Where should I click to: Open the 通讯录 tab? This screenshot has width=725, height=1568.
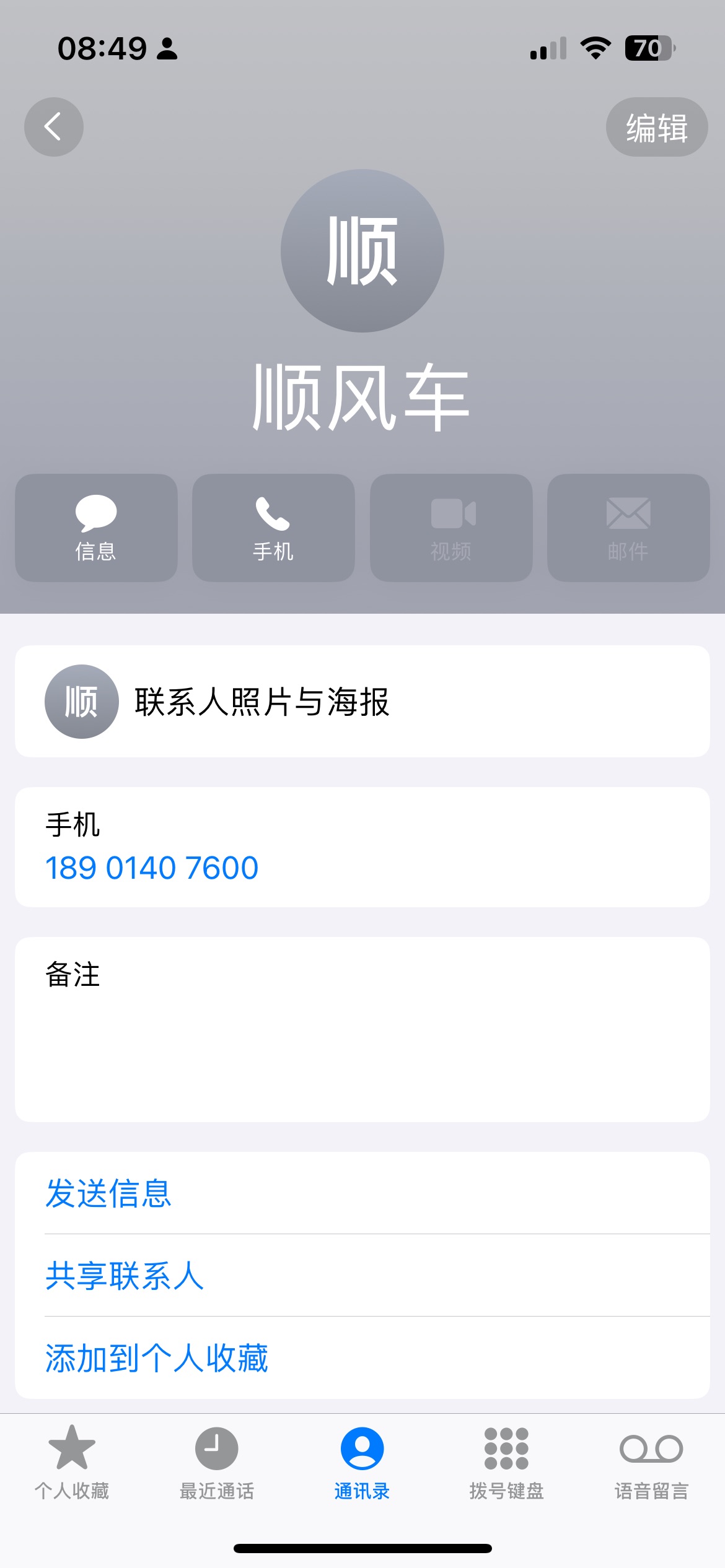pyautogui.click(x=362, y=1463)
